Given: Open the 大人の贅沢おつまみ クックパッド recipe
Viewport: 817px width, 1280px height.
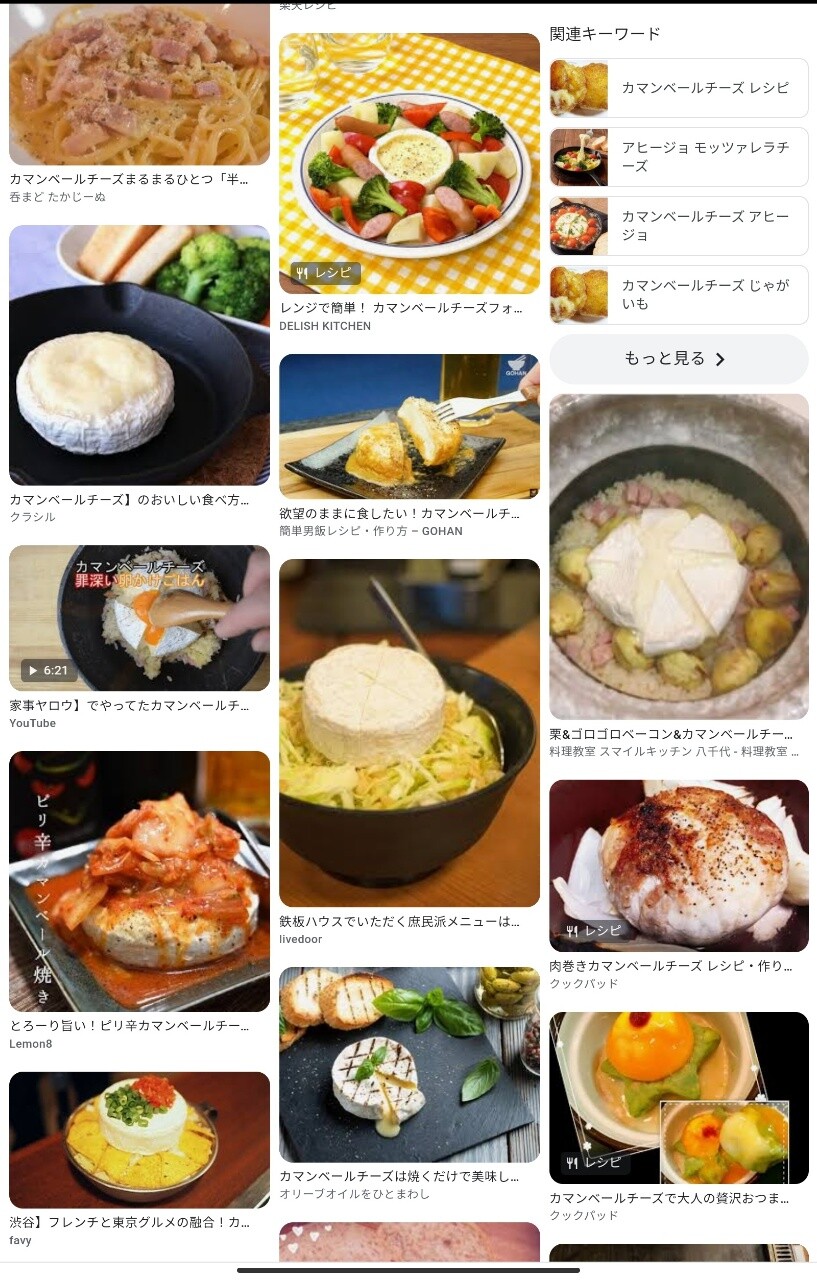Looking at the screenshot, I should pos(678,1098).
